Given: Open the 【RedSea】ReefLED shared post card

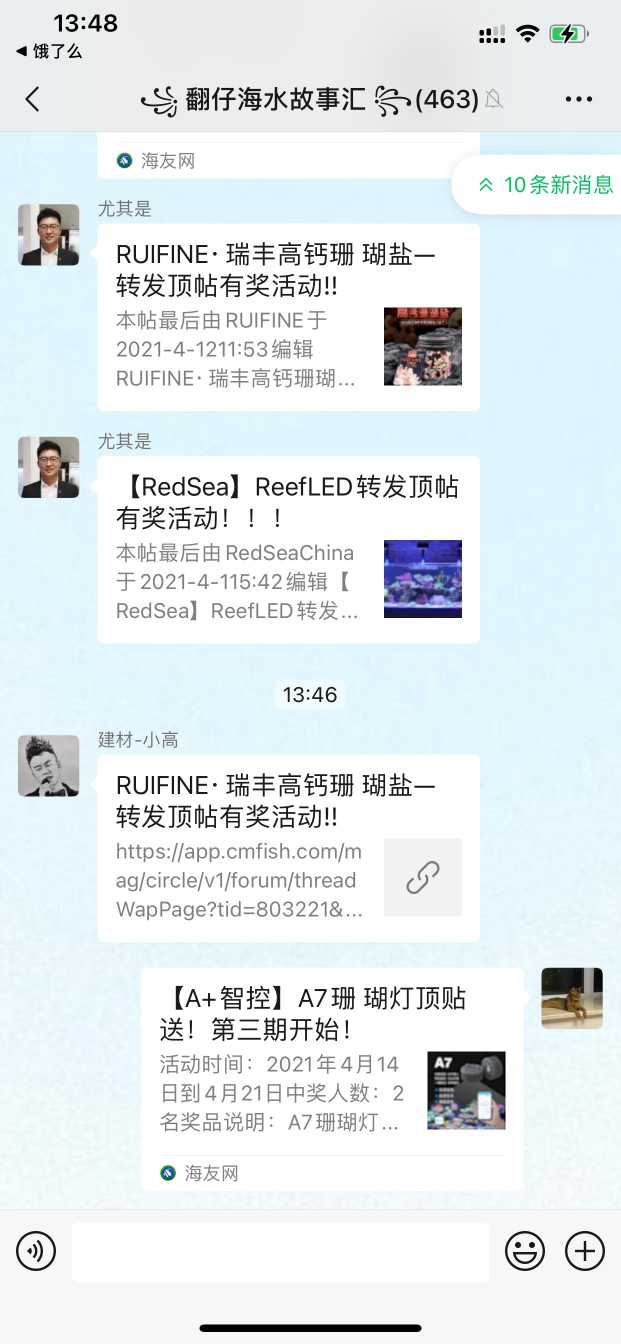Looking at the screenshot, I should [288, 549].
